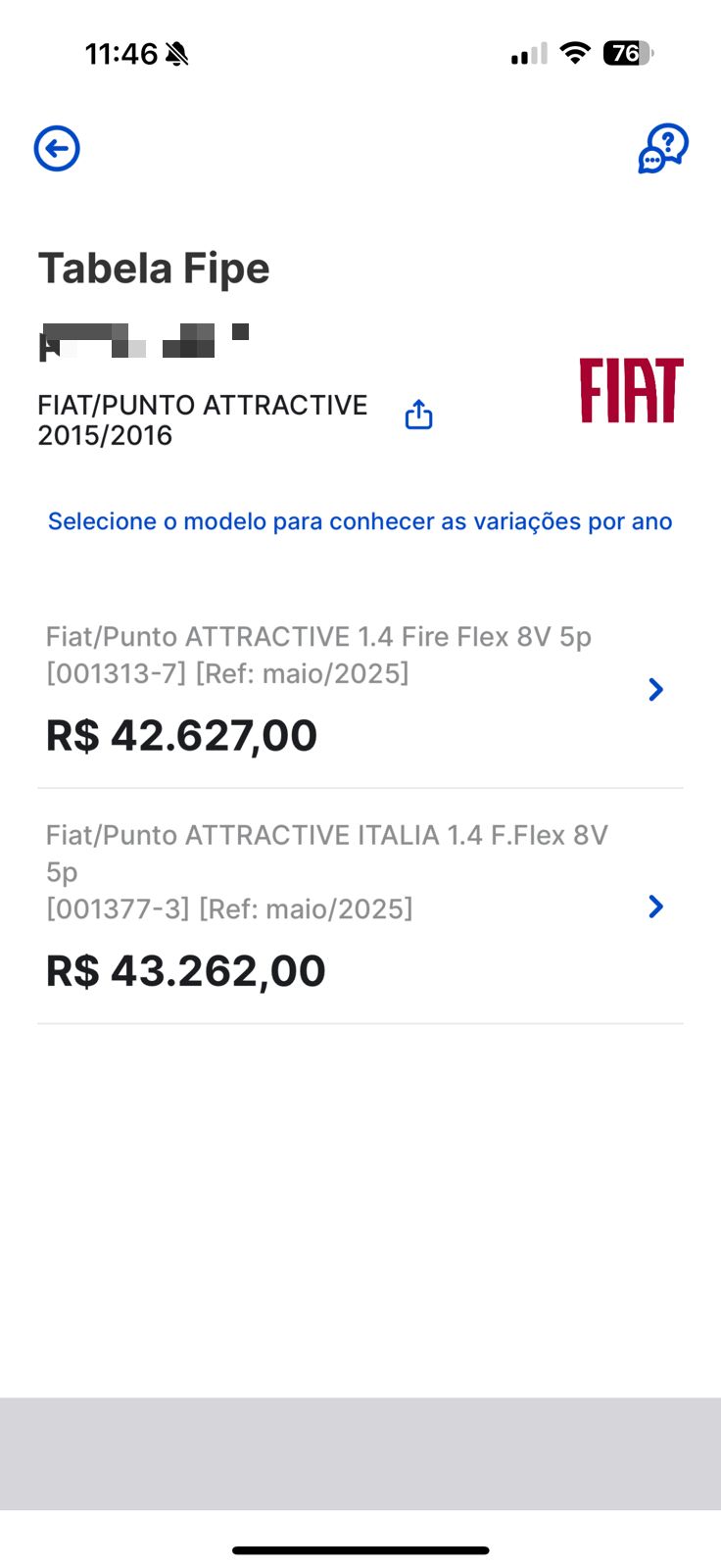The height and width of the screenshot is (1568, 721).
Task: Open Punto ATTRACTIVE 1.4 Fire Flex model
Action: click(359, 690)
